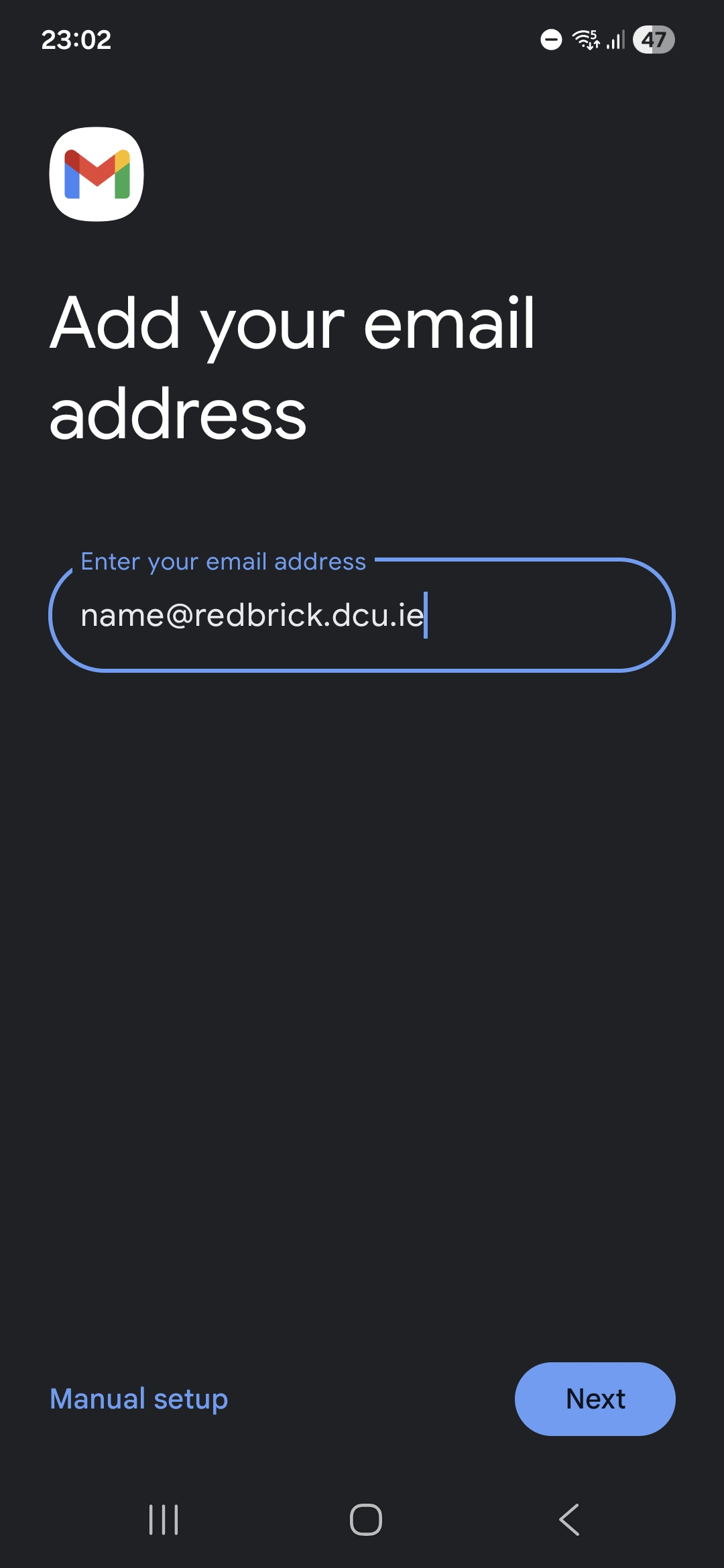
Task: Open recent apps from navigation bar
Action: (x=164, y=1519)
